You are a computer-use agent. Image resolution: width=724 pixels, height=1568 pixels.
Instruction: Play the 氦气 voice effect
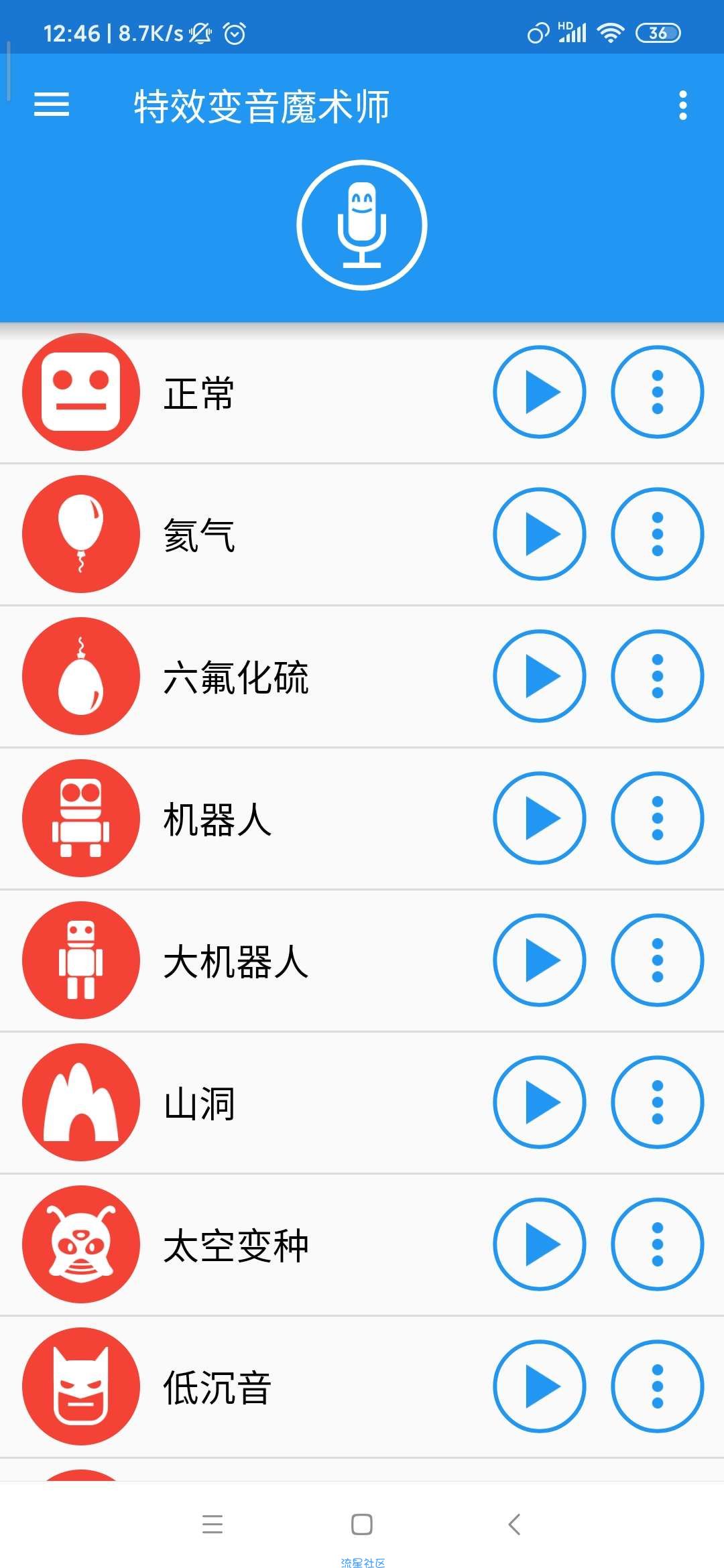click(540, 534)
